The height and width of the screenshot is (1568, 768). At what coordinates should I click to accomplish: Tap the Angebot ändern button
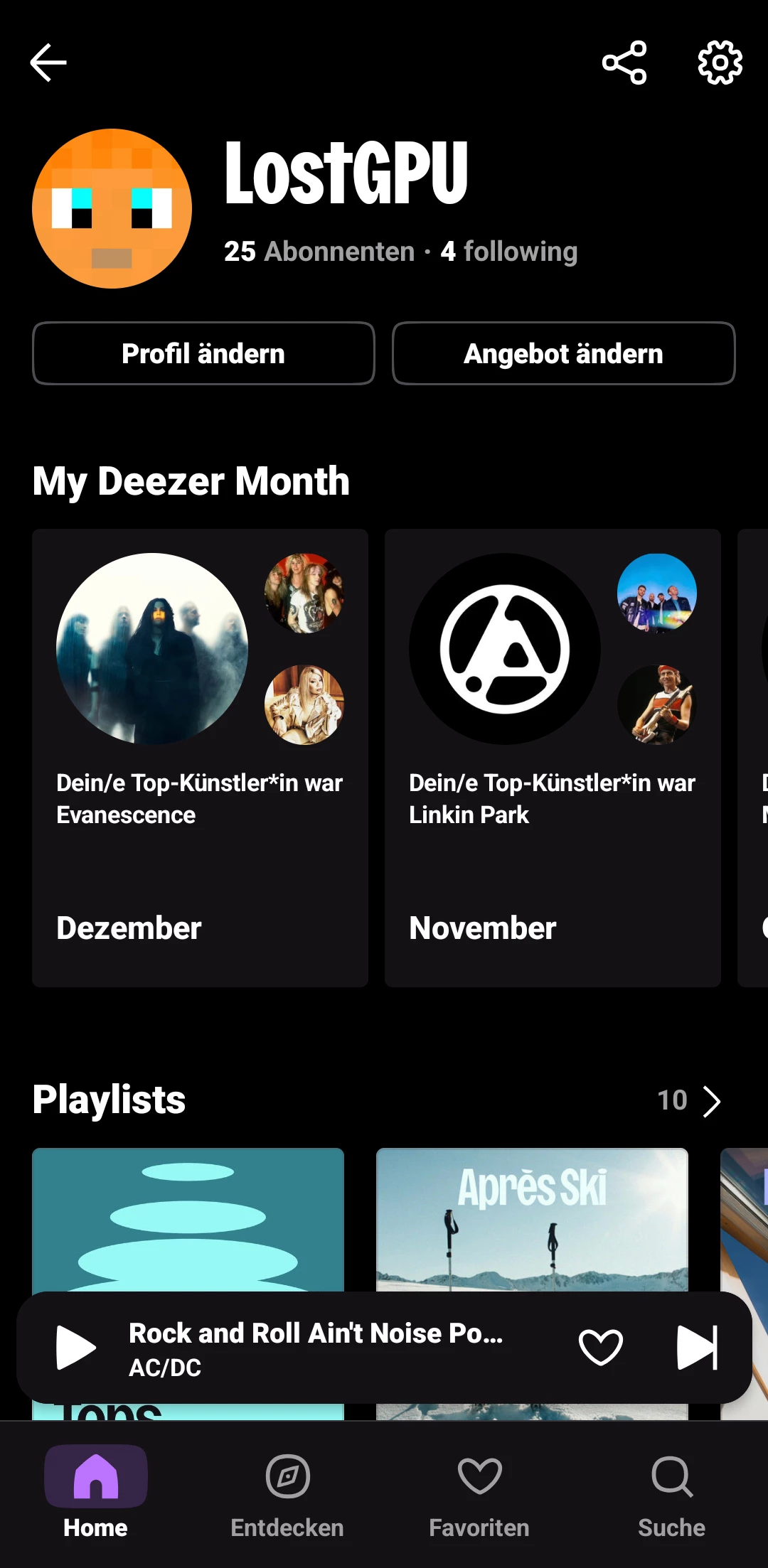click(x=563, y=353)
